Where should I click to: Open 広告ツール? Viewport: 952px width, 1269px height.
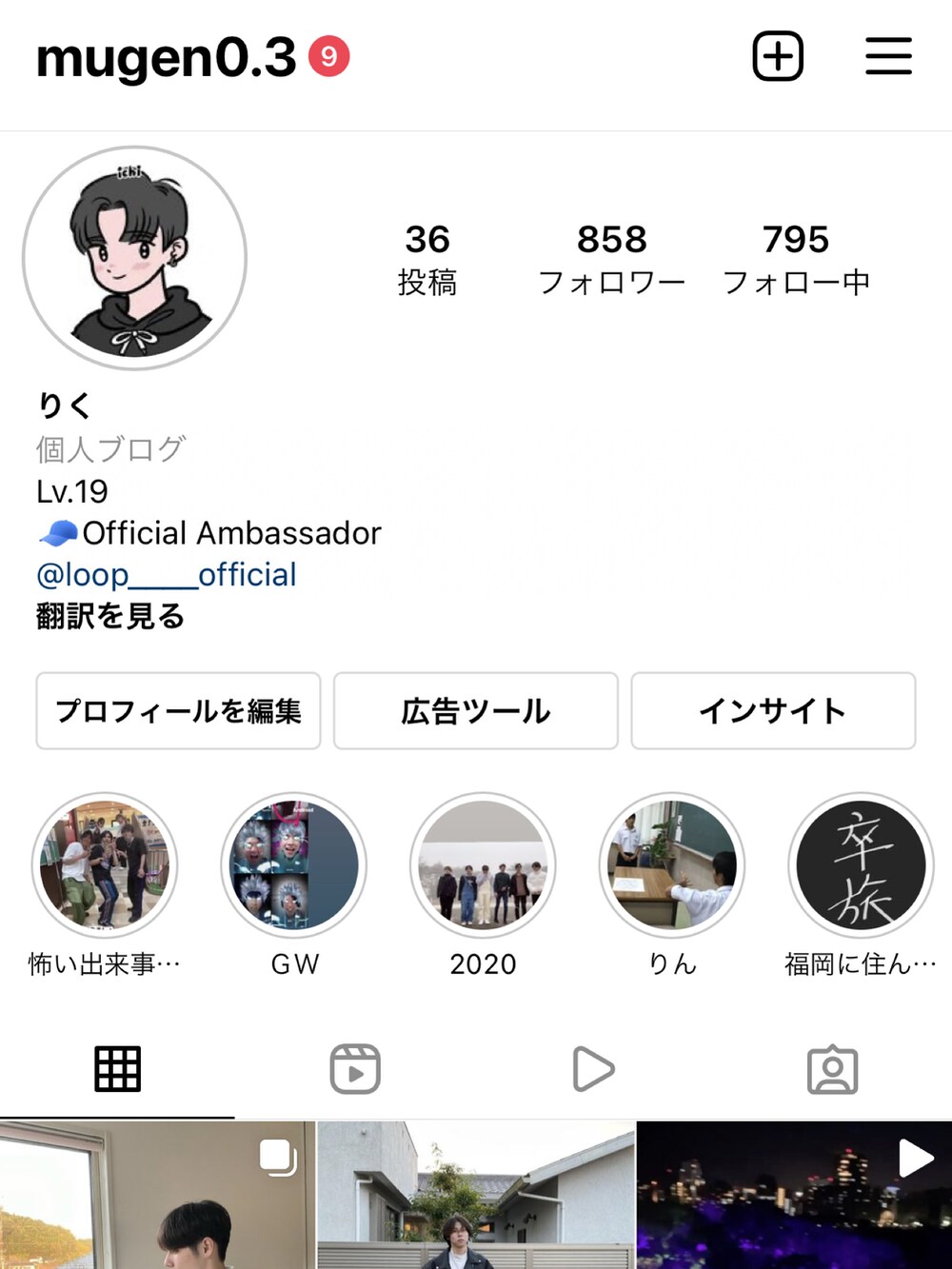coord(476,711)
